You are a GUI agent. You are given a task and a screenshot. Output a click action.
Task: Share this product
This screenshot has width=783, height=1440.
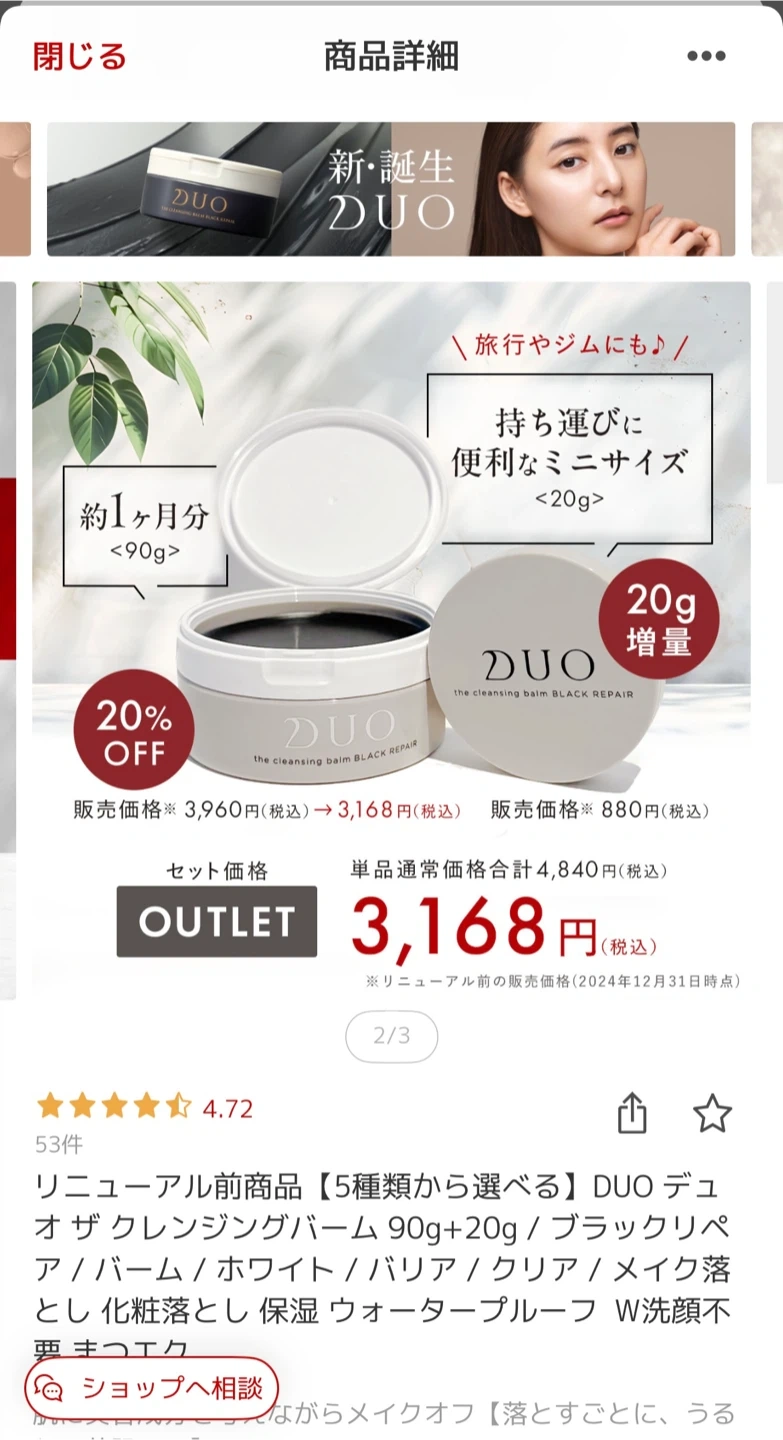632,1114
